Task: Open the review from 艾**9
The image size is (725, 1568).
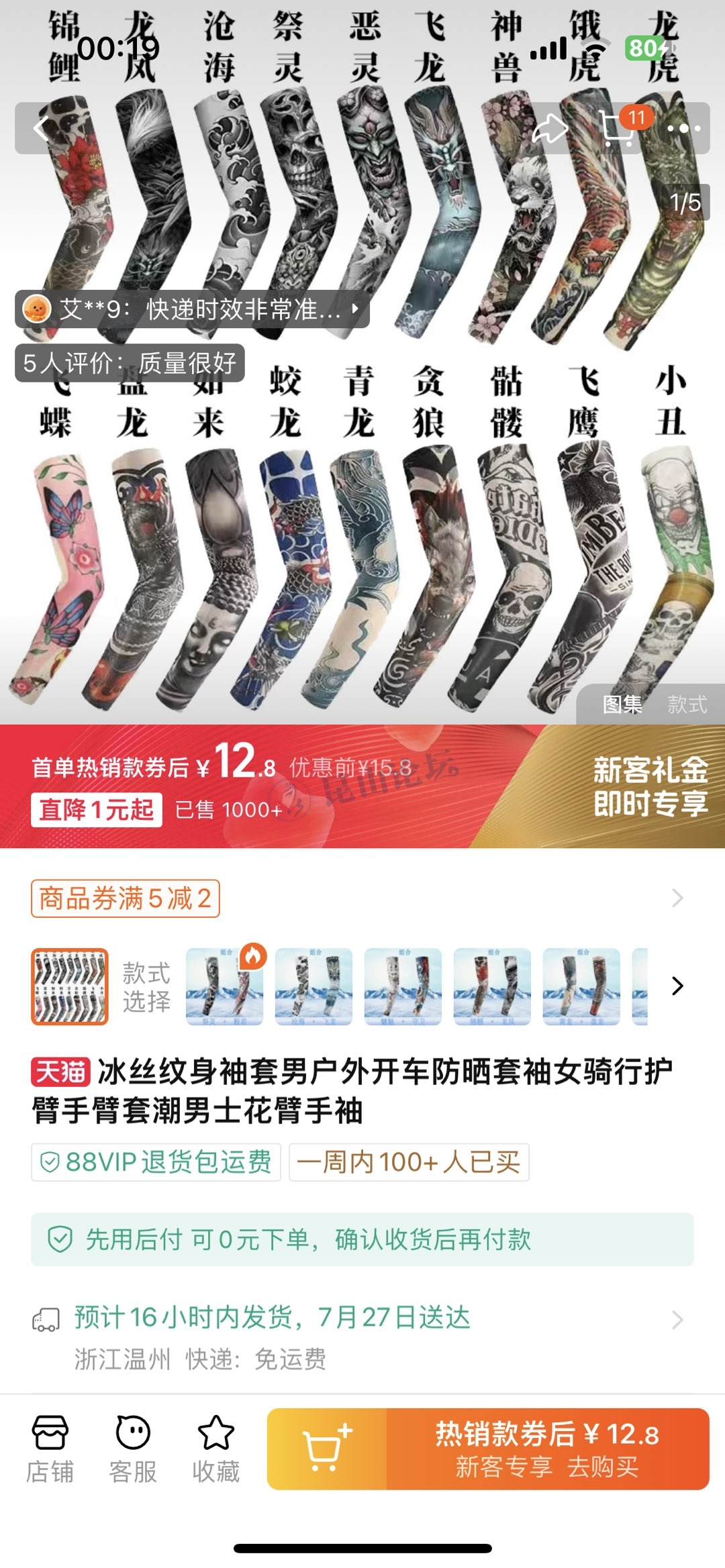Action: pyautogui.click(x=192, y=309)
